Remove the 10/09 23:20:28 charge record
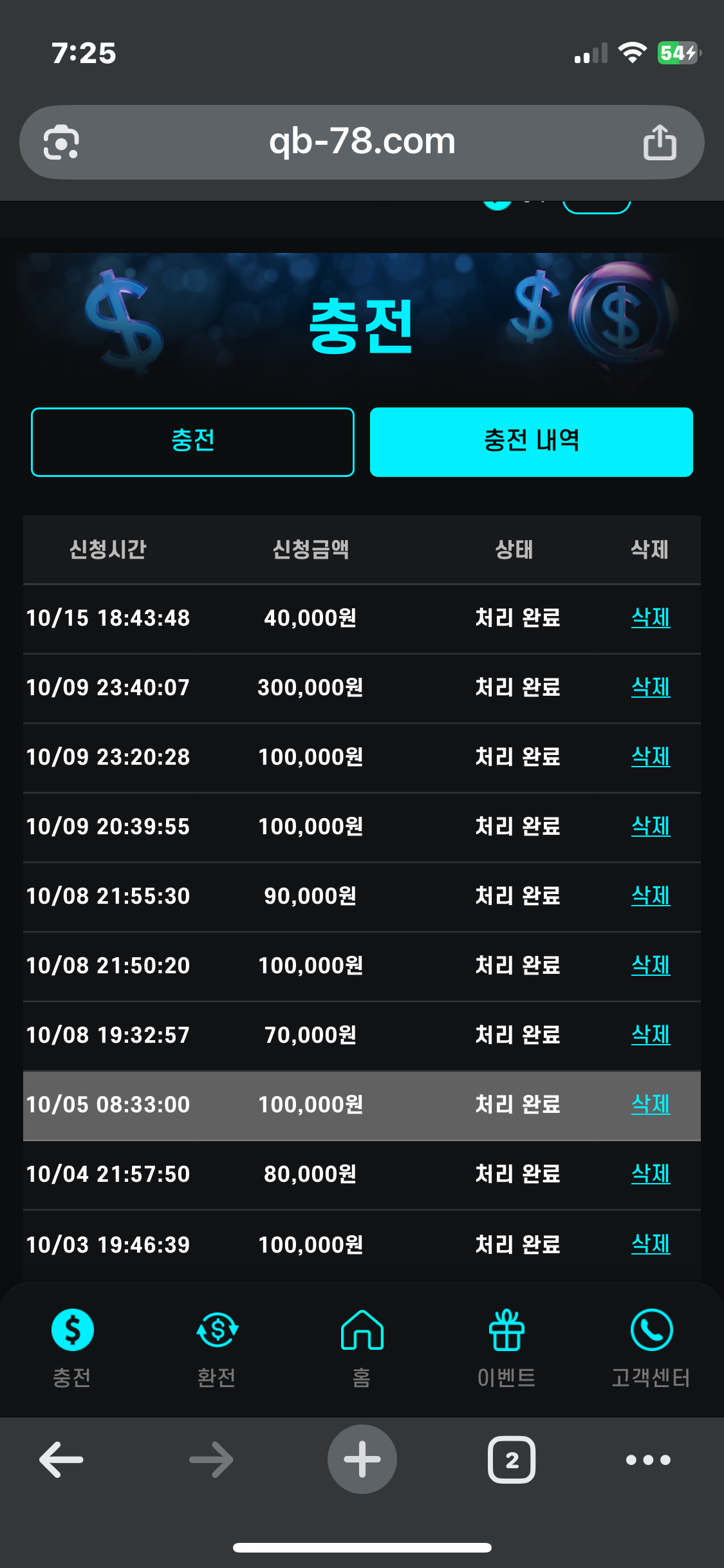Image resolution: width=724 pixels, height=1568 pixels. pos(651,757)
